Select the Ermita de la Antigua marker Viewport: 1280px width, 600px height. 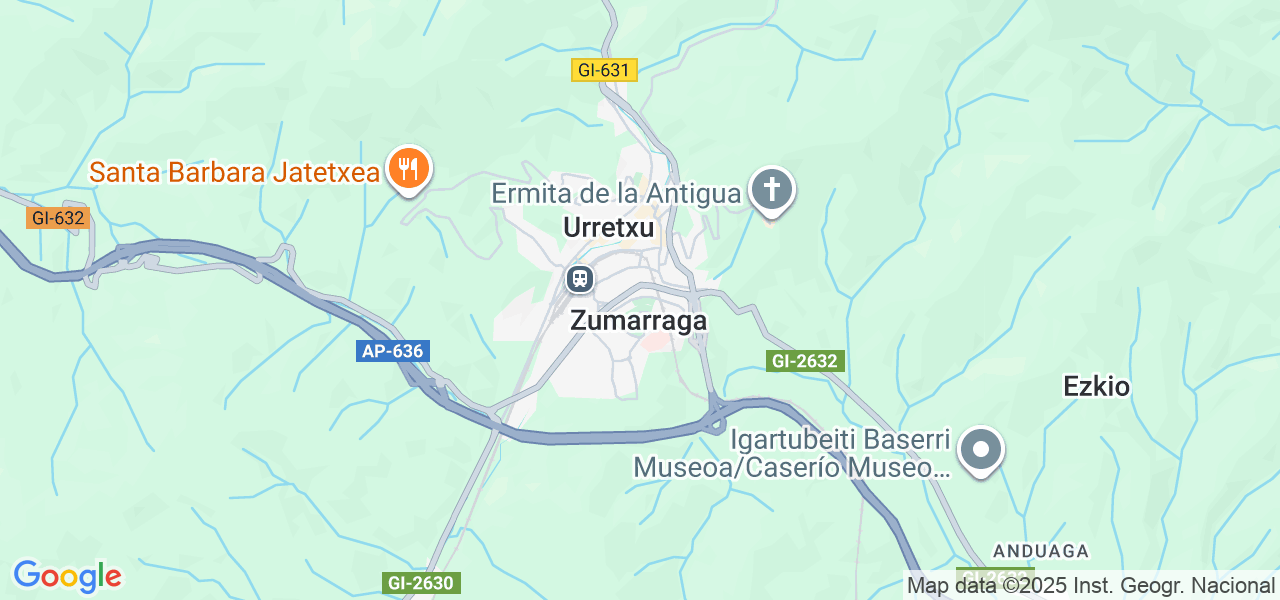(x=771, y=189)
